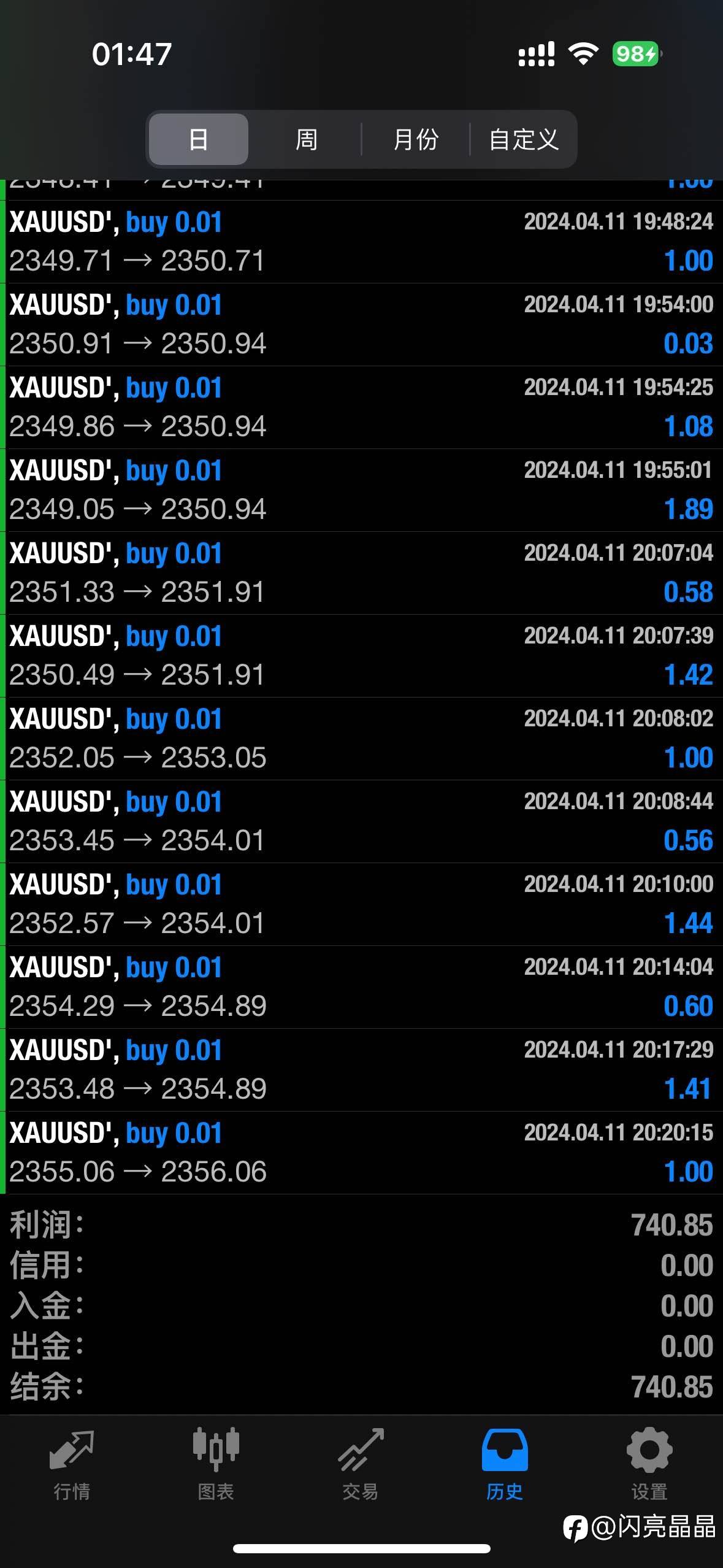Open the trade closed at 20:08:02
The height and width of the screenshot is (1568, 723).
pos(361,739)
